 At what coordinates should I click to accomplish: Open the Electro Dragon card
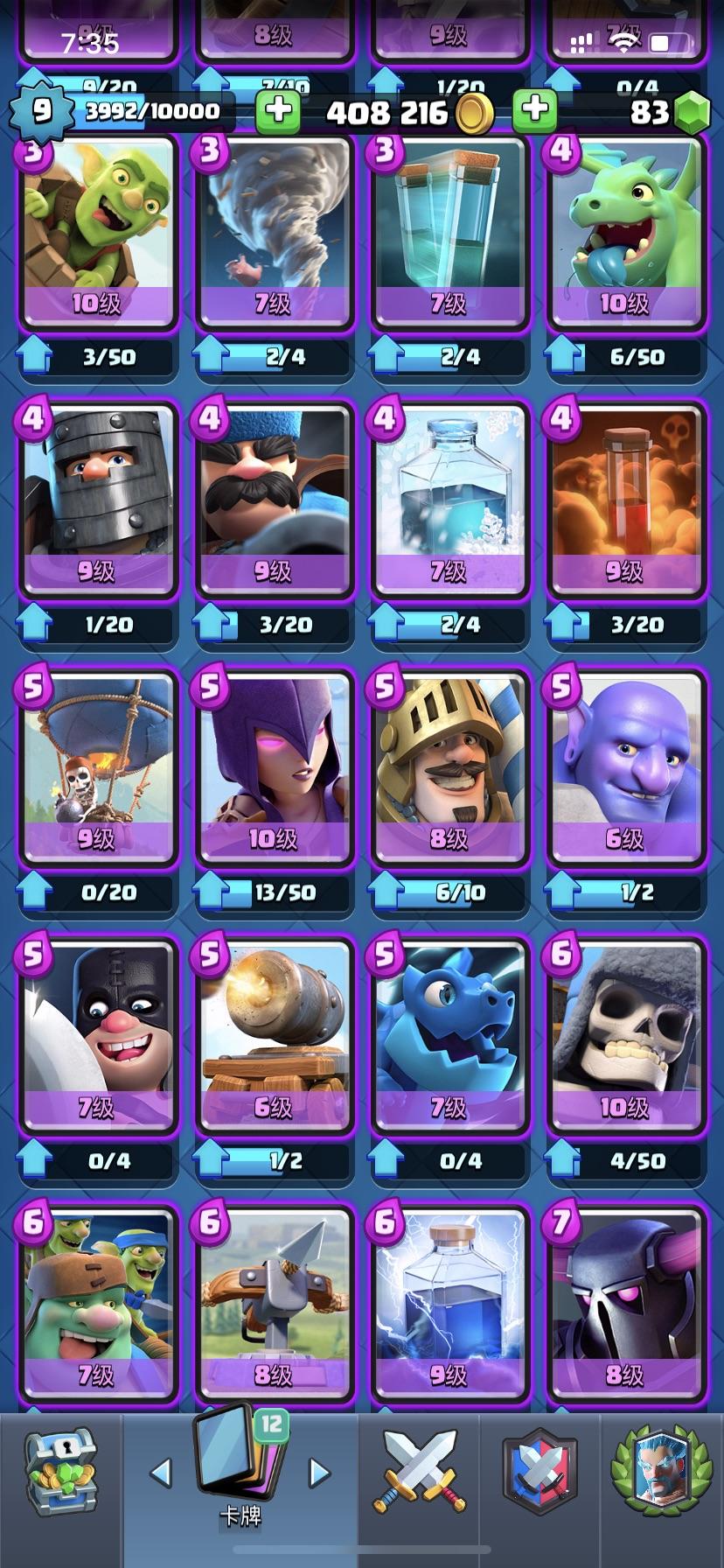[449, 1035]
